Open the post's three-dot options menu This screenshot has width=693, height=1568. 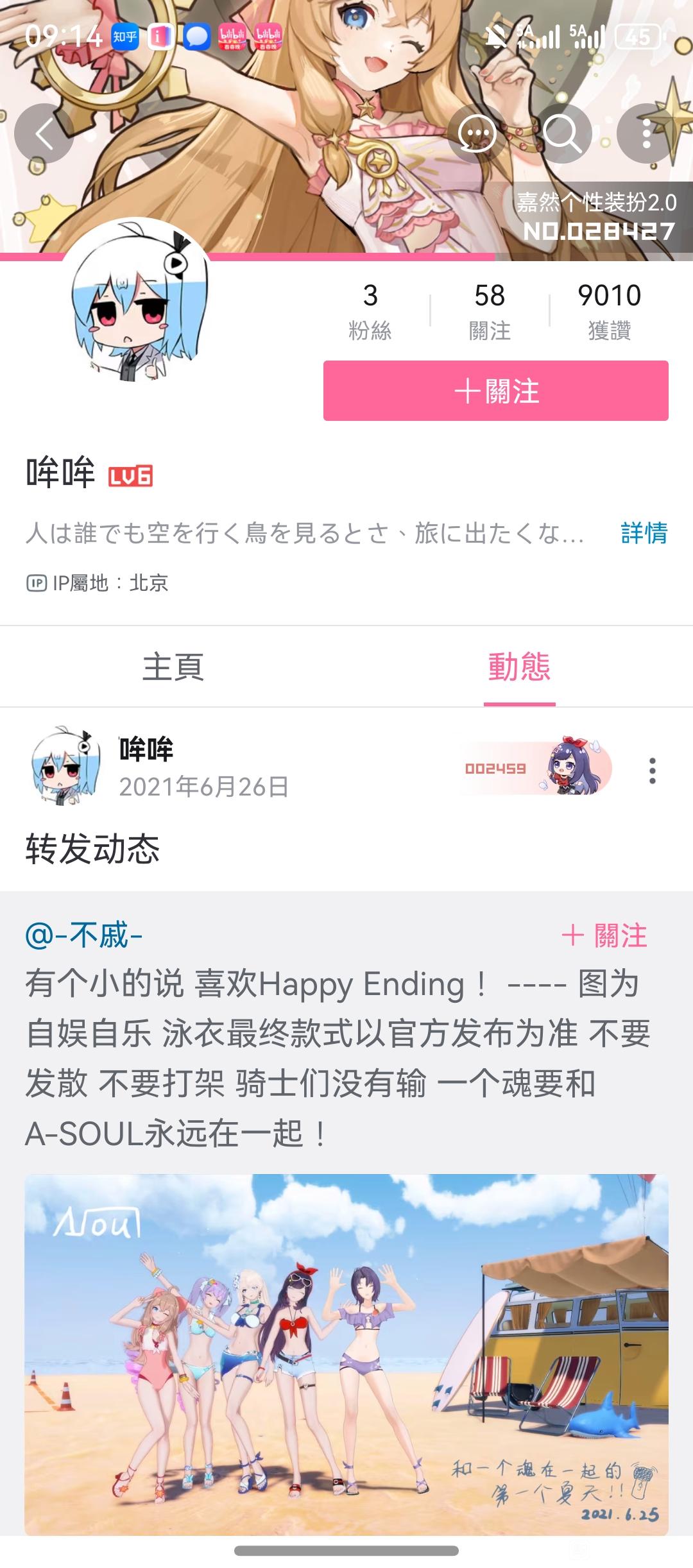click(x=652, y=771)
